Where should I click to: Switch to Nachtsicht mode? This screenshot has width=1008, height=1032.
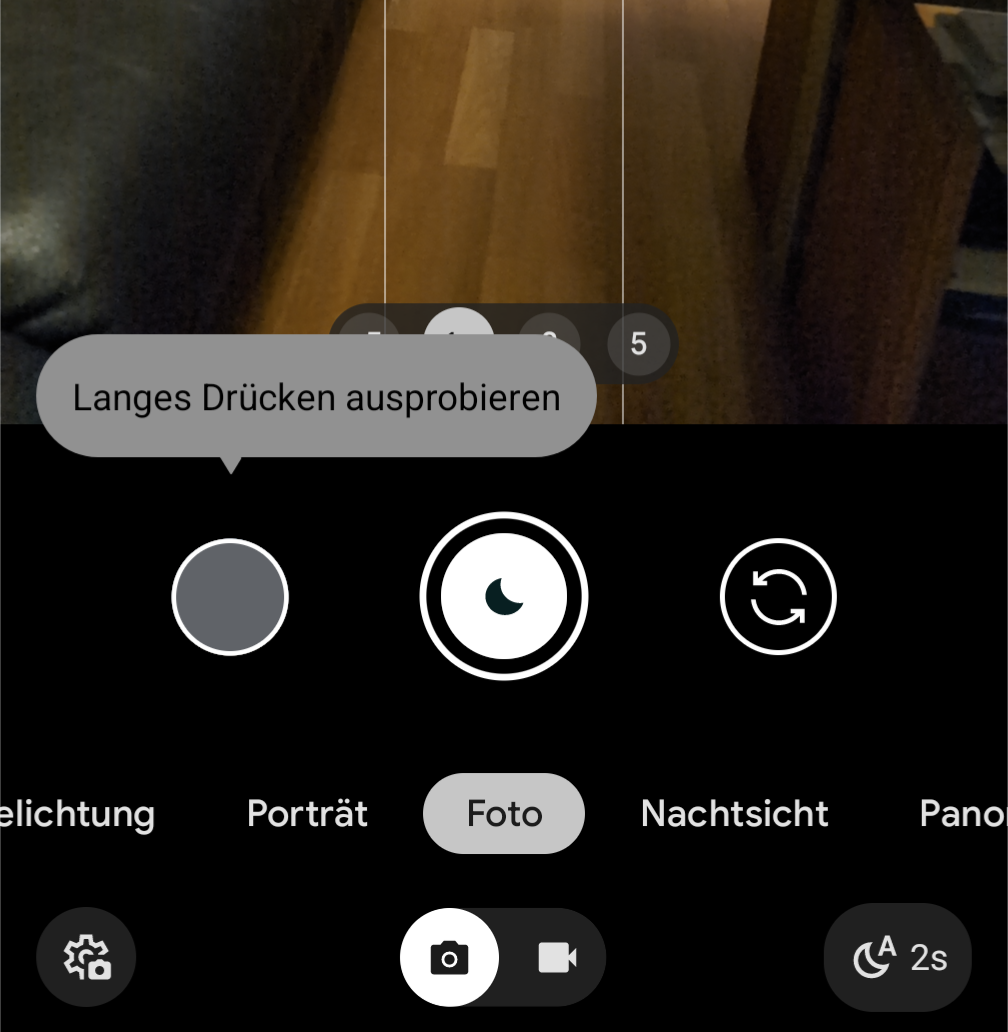734,813
